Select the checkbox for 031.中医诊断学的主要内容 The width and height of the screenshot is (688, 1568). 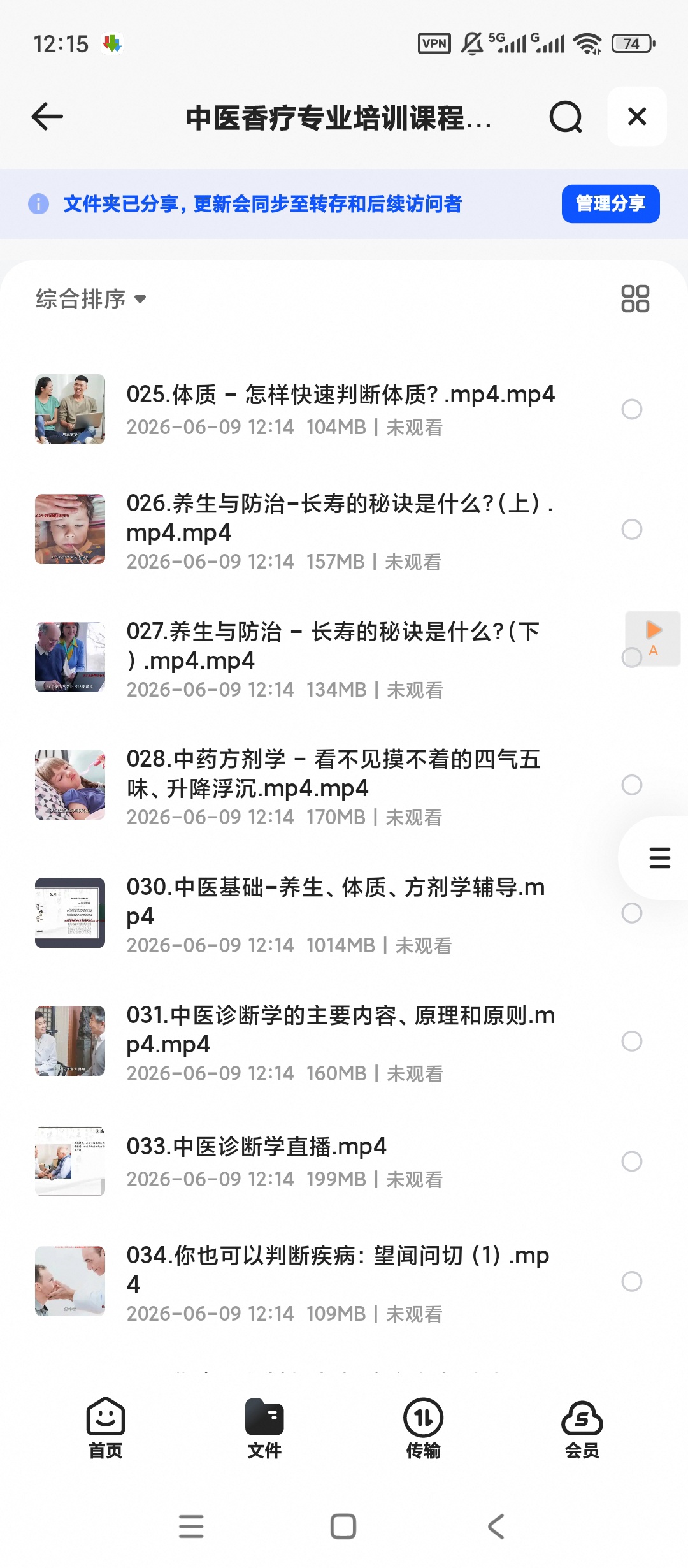pyautogui.click(x=631, y=1041)
